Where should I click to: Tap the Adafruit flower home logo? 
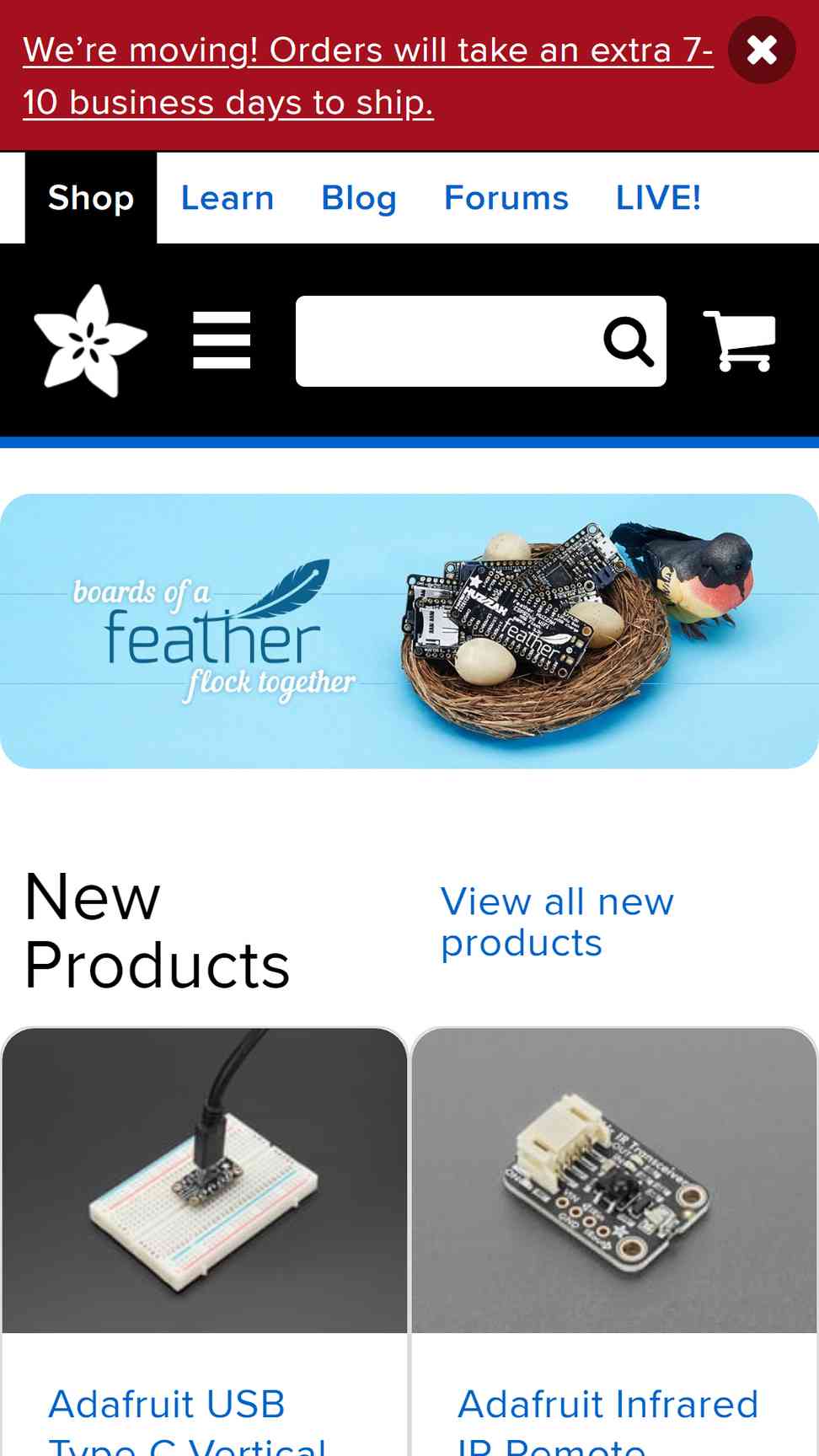pos(90,340)
